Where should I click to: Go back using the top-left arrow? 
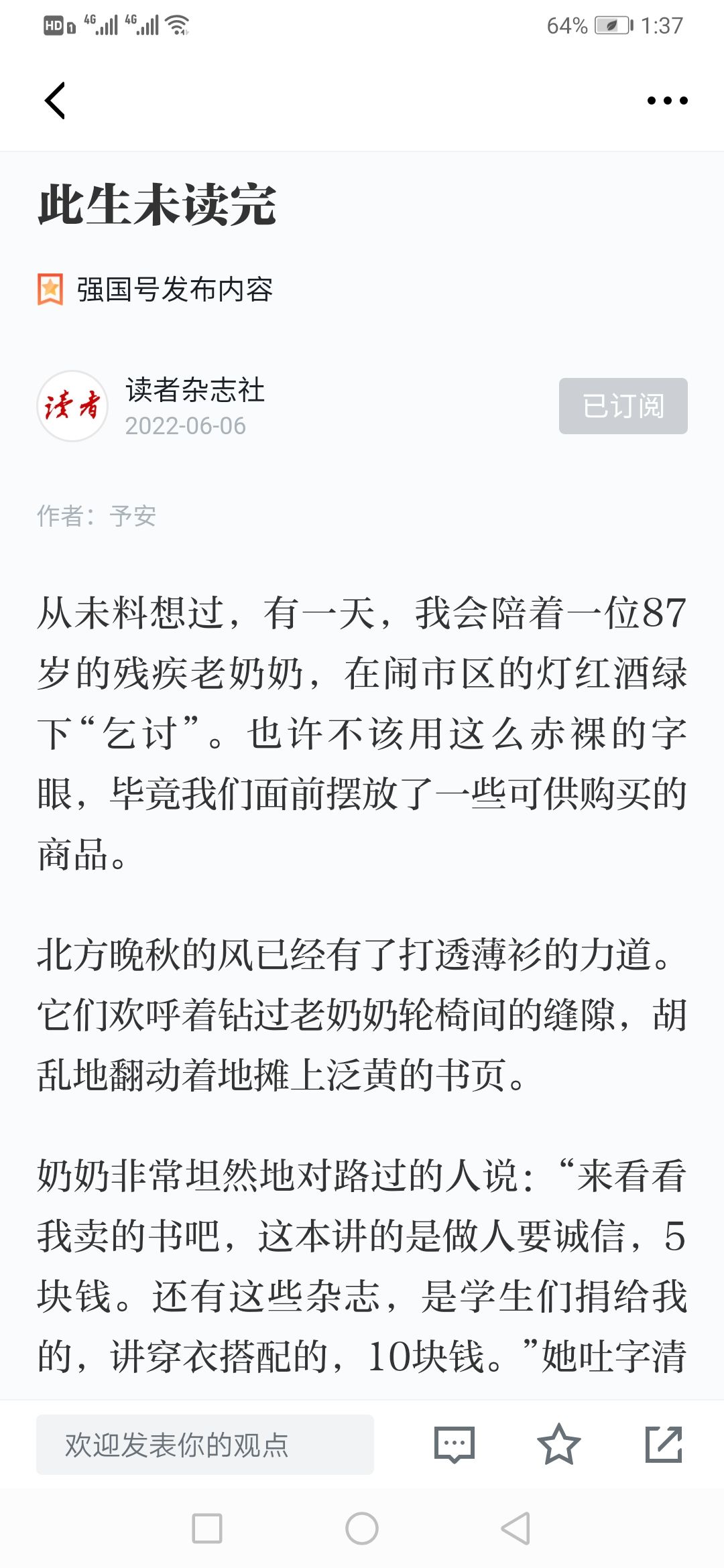55,101
